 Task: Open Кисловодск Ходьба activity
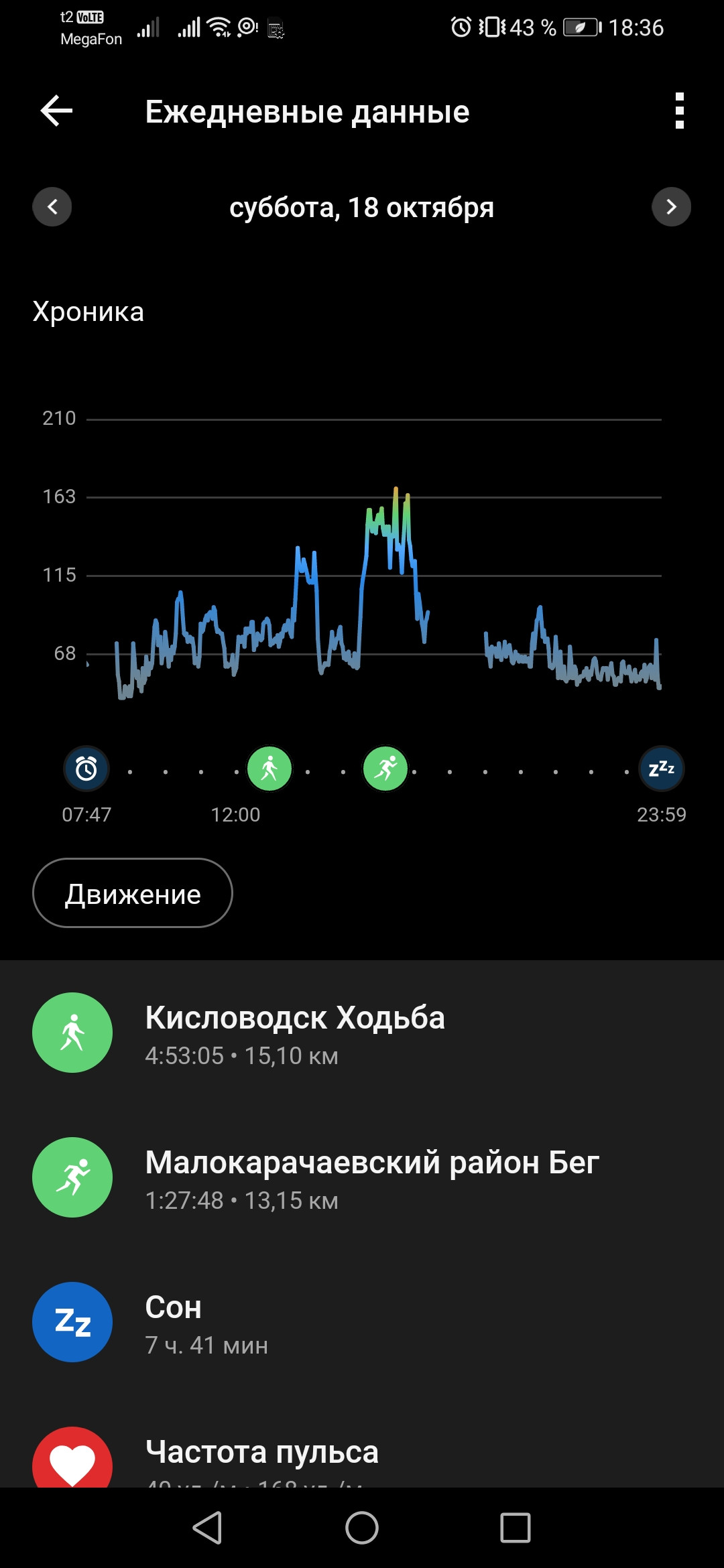coord(362,1033)
